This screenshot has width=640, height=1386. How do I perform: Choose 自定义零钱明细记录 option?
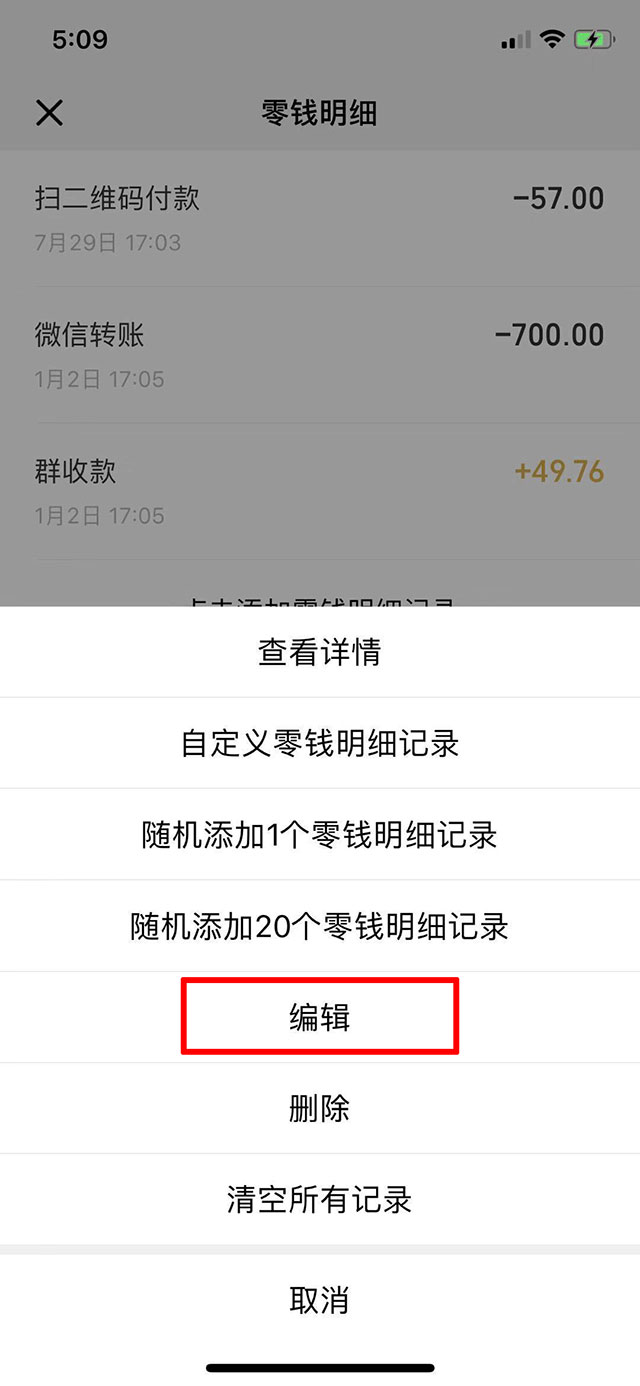[x=319, y=743]
